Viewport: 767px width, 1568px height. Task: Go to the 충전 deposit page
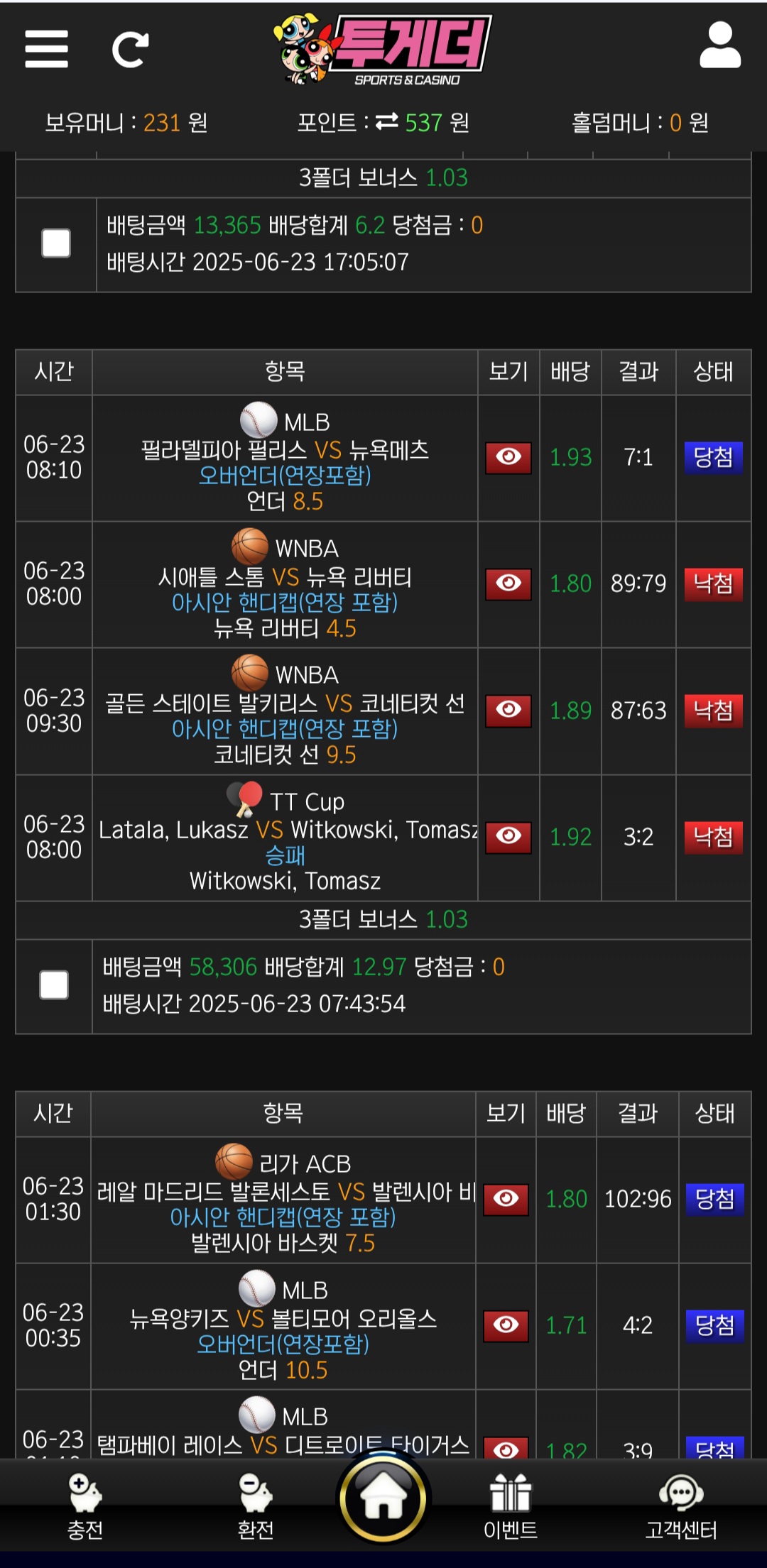[85, 1506]
